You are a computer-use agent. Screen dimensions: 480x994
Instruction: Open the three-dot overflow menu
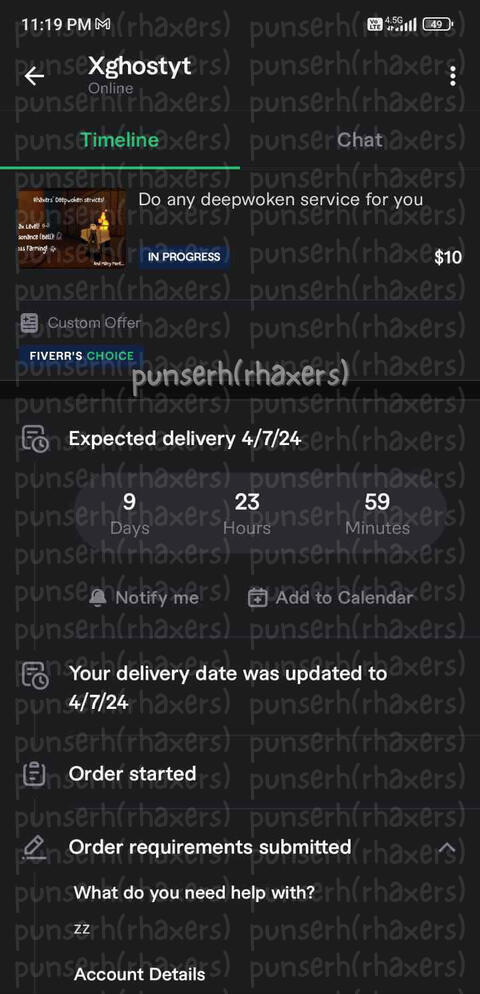pyautogui.click(x=452, y=76)
